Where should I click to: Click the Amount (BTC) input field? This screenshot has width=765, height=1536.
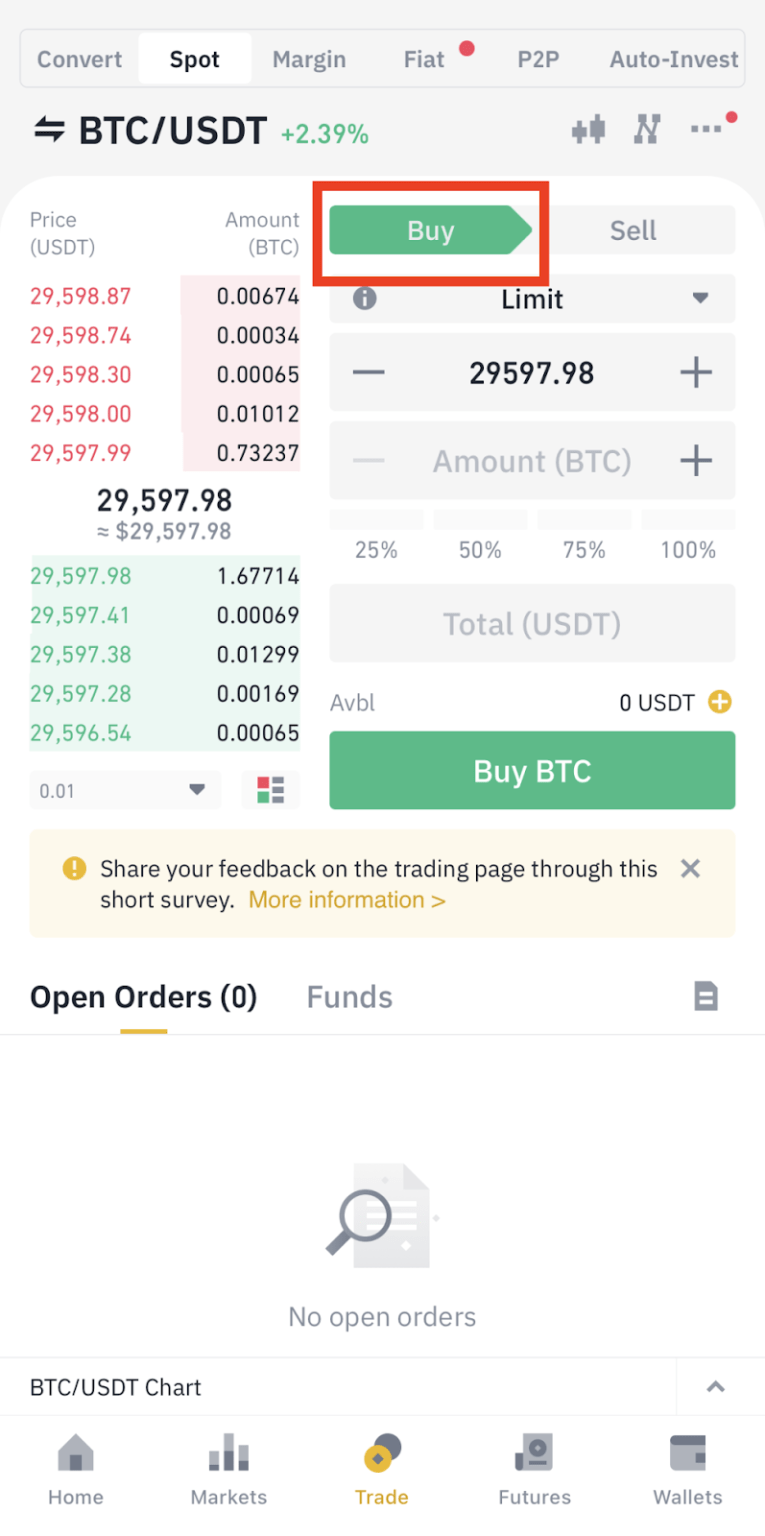[x=532, y=461]
